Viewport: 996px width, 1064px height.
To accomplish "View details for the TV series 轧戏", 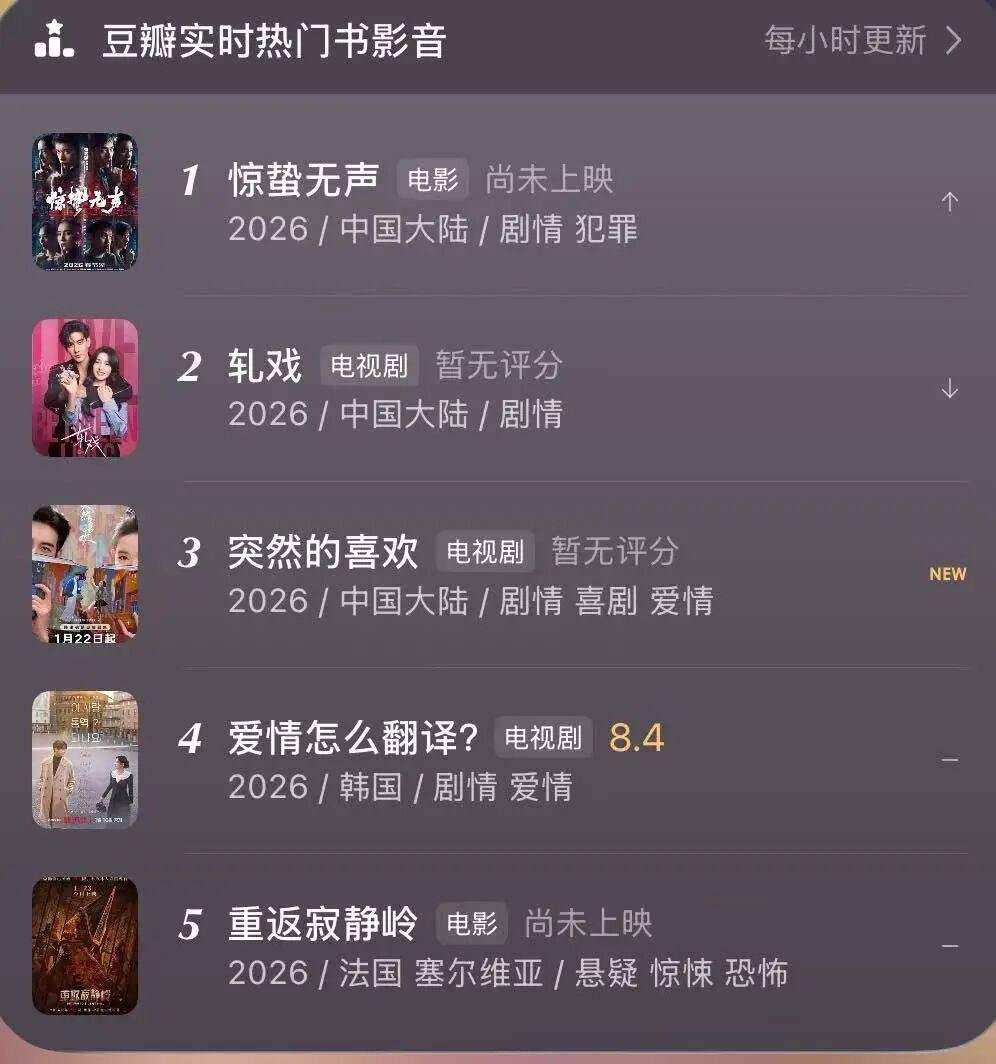I will [x=265, y=367].
